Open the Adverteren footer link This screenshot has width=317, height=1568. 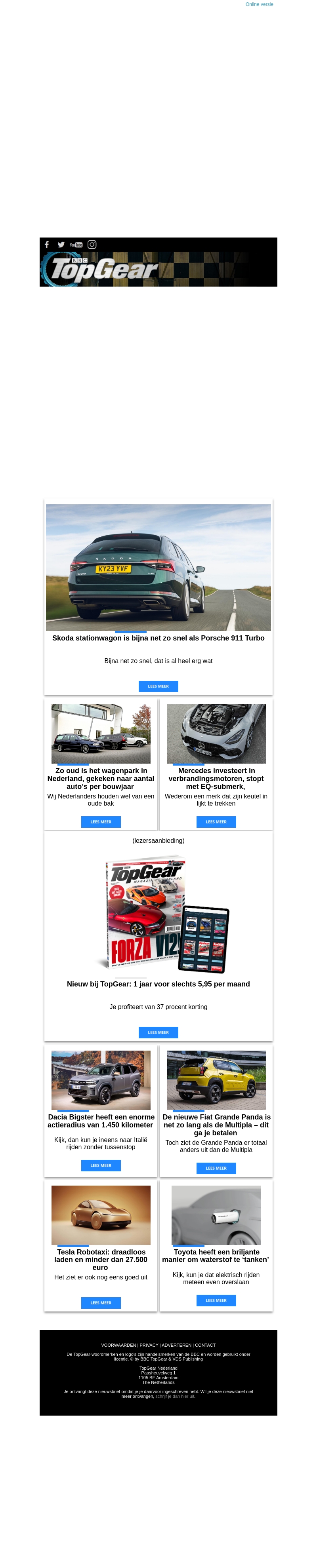tap(176, 1345)
